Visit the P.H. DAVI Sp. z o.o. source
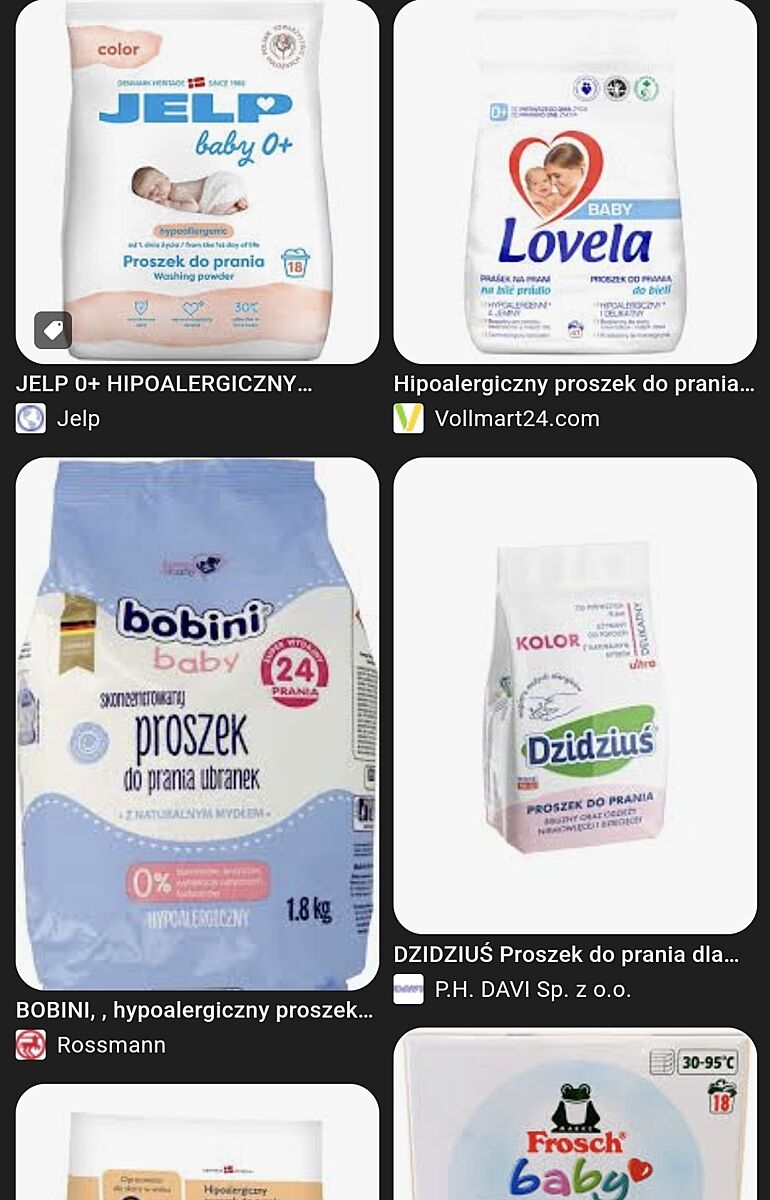The width and height of the screenshot is (770, 1200). (532, 990)
